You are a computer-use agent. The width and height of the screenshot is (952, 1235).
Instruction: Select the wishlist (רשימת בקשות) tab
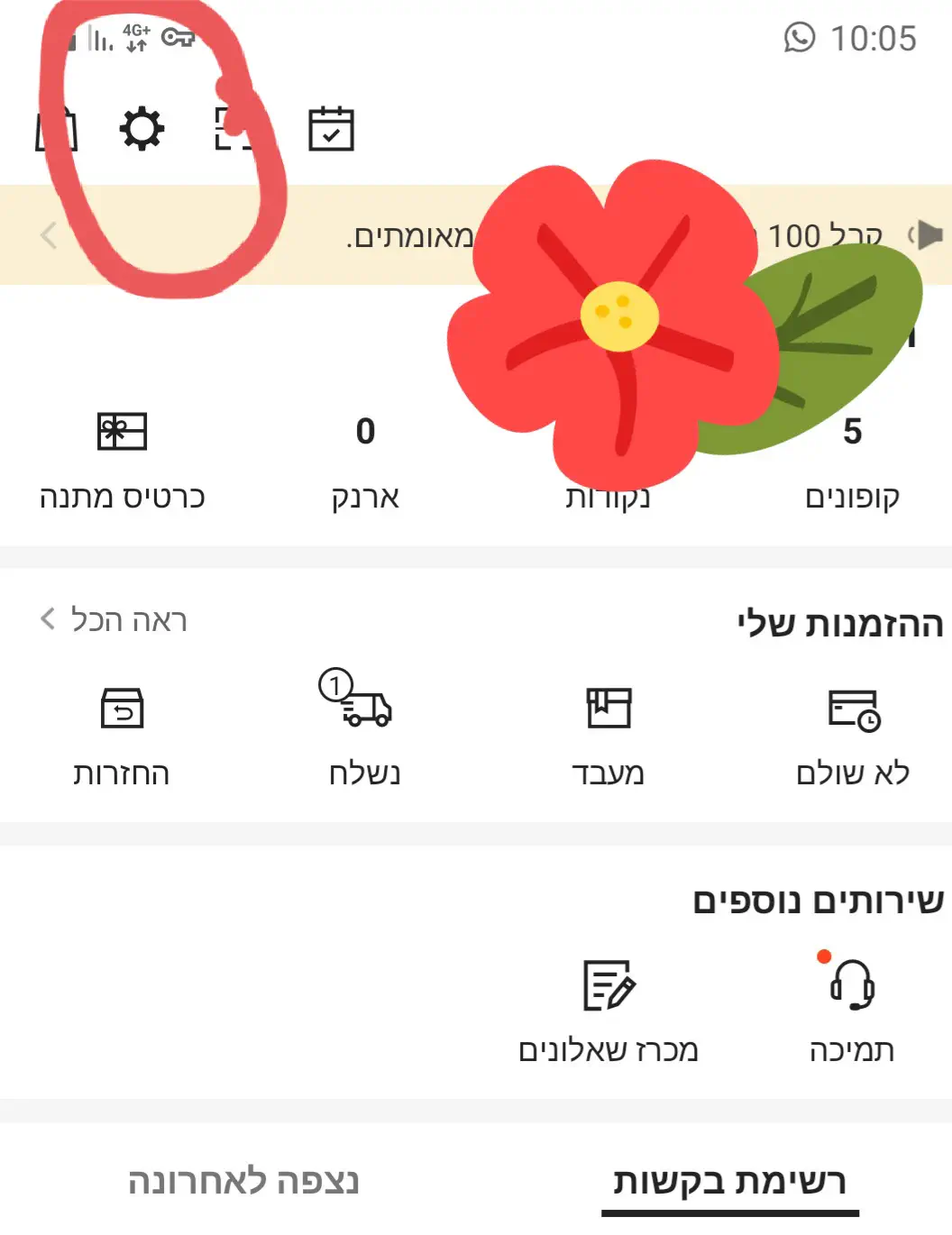tap(729, 1181)
